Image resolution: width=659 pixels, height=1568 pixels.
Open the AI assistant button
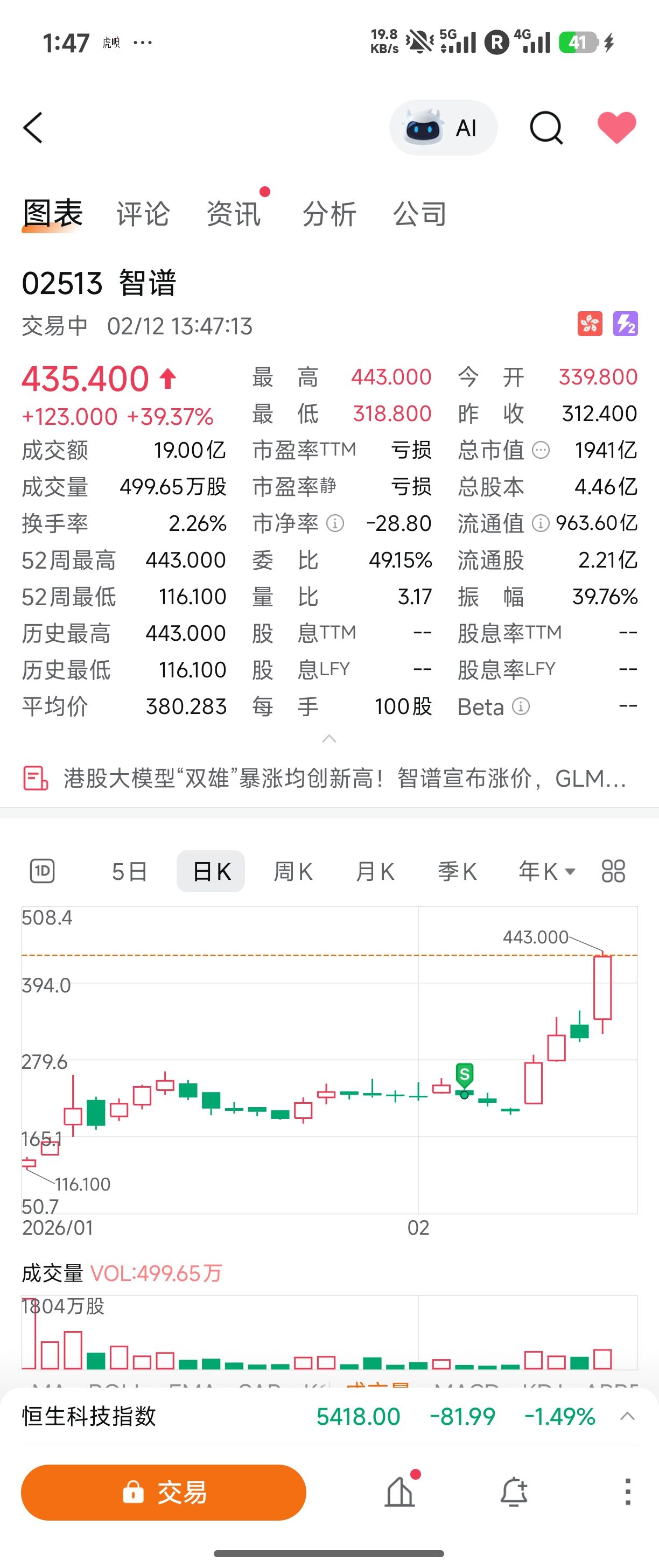pos(443,128)
